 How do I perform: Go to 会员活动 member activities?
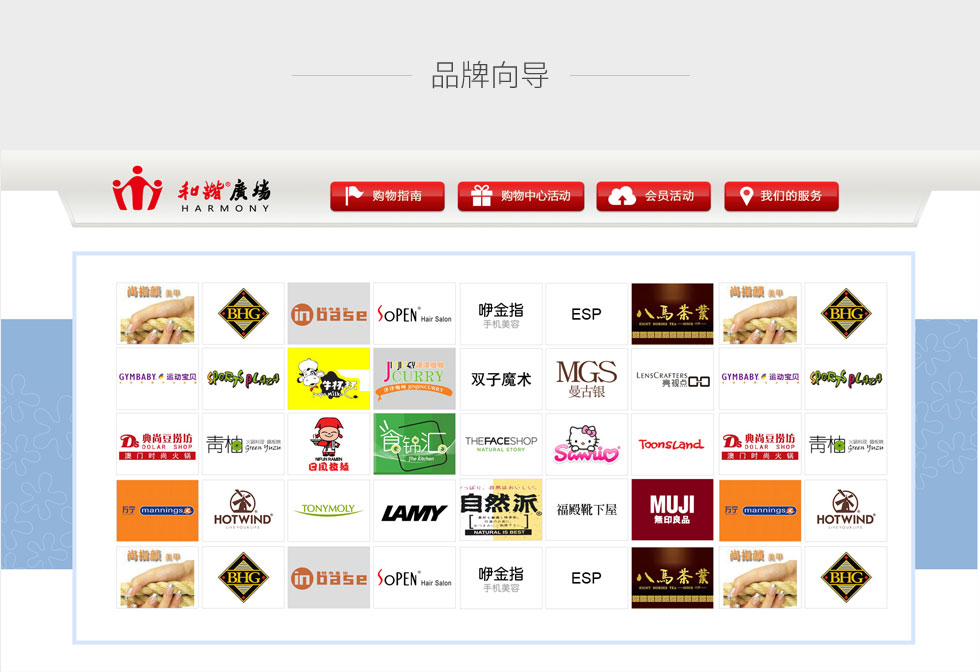[x=653, y=196]
